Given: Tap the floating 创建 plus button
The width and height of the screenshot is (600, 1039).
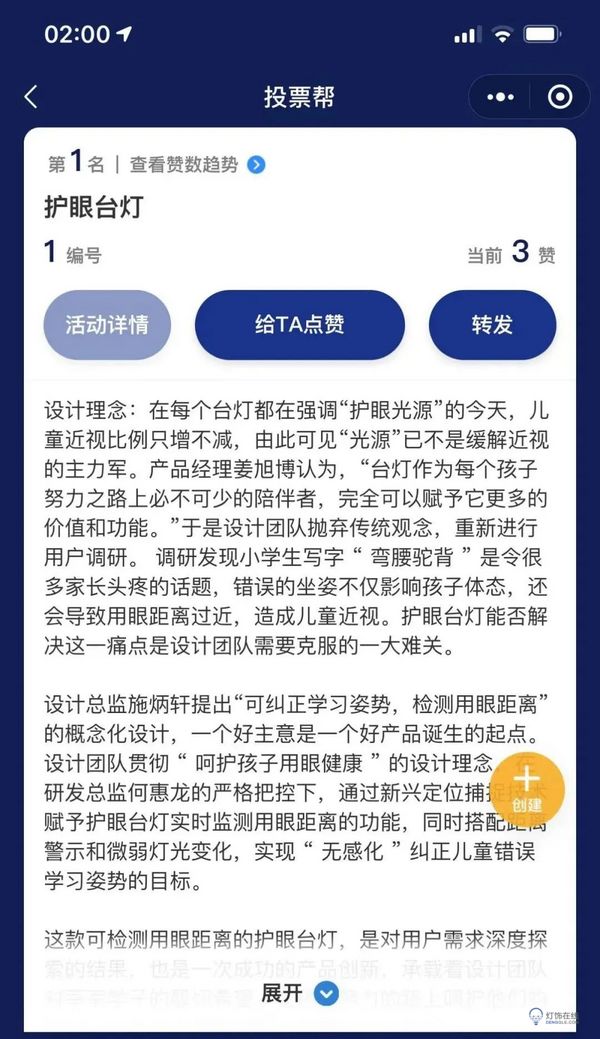Looking at the screenshot, I should [527, 788].
